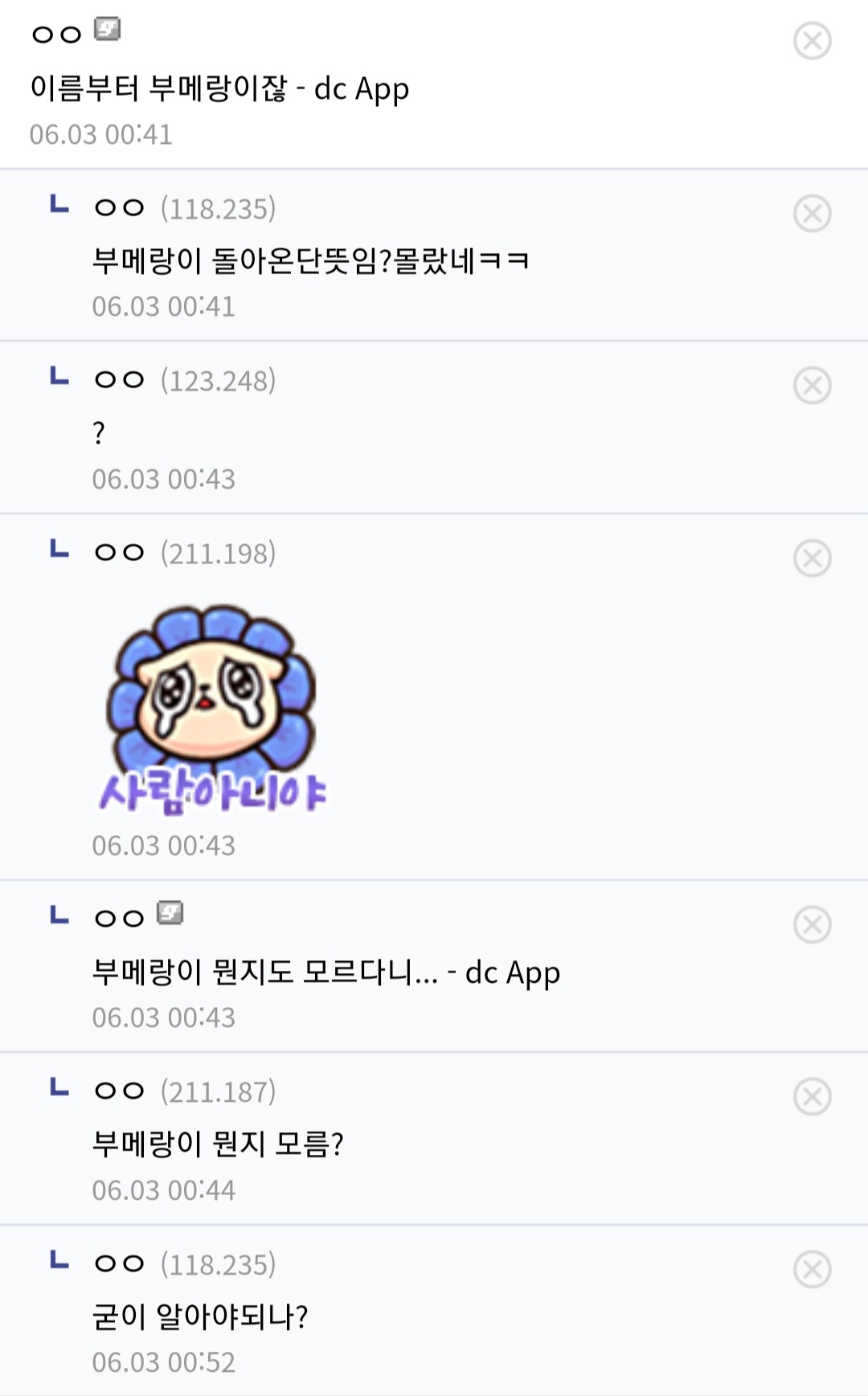This screenshot has width=868, height=1396.
Task: Open the crying flower '사람아니야' sticker
Action: click(x=212, y=709)
